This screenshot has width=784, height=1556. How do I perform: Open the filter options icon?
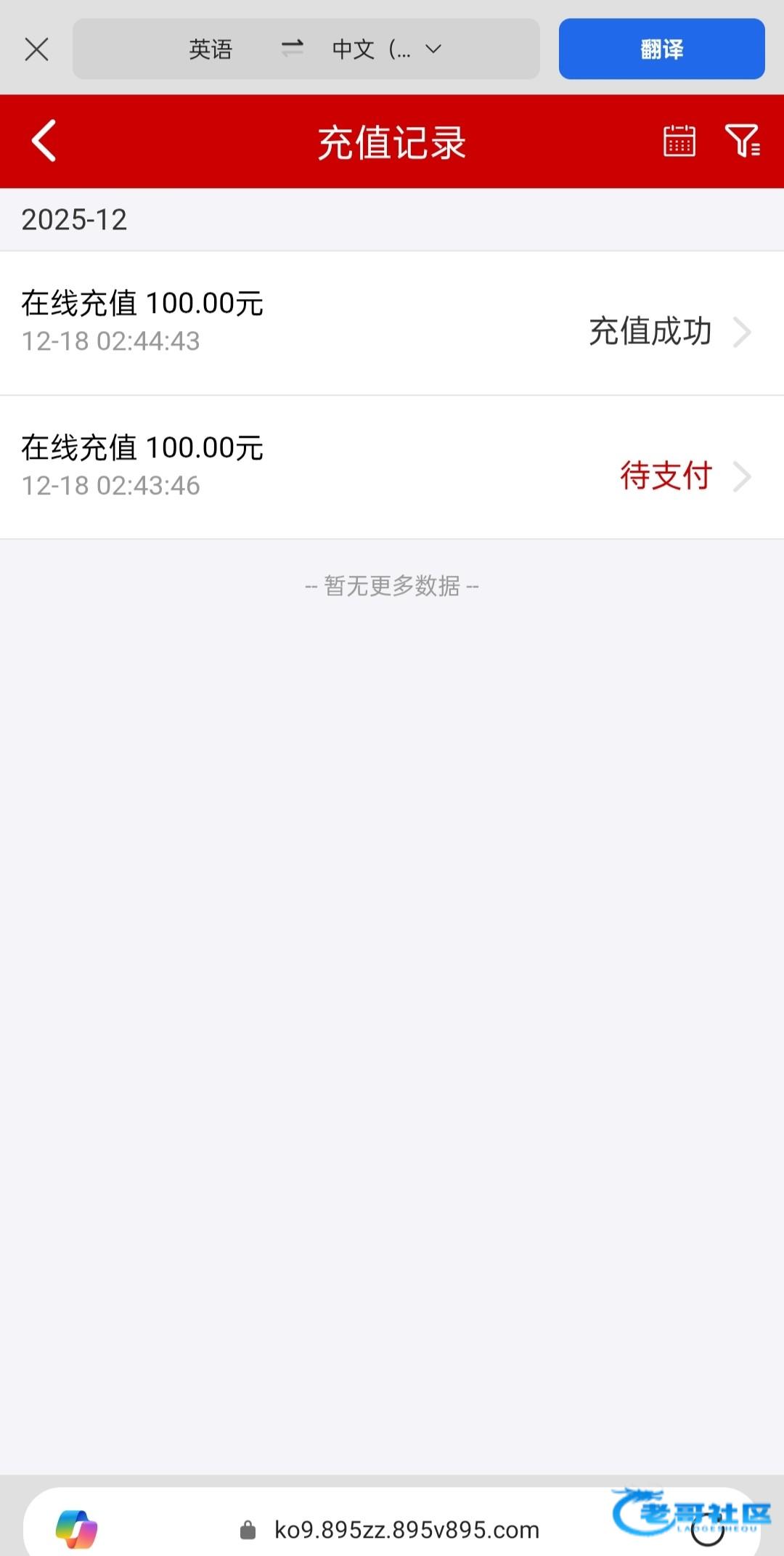click(742, 141)
